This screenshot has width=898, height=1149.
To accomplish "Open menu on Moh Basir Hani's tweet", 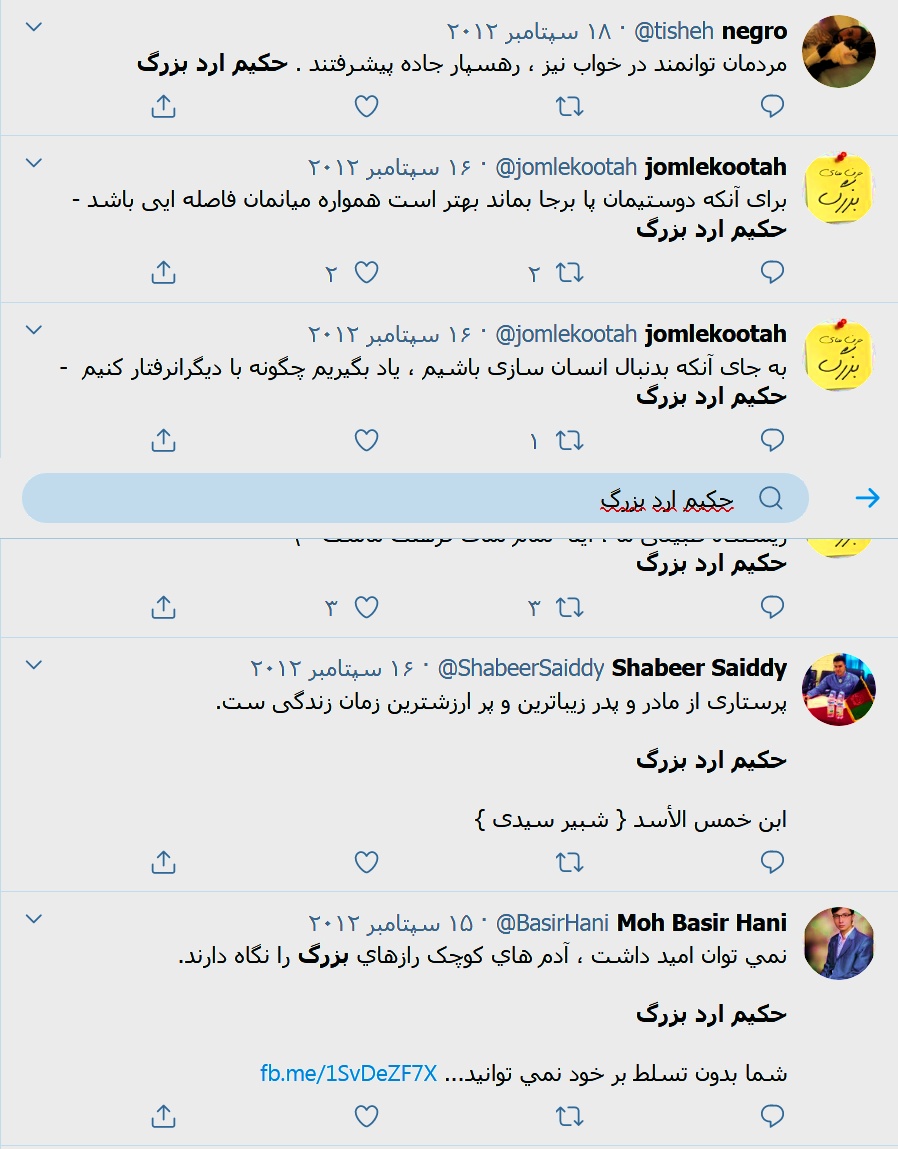I will click(x=33, y=919).
